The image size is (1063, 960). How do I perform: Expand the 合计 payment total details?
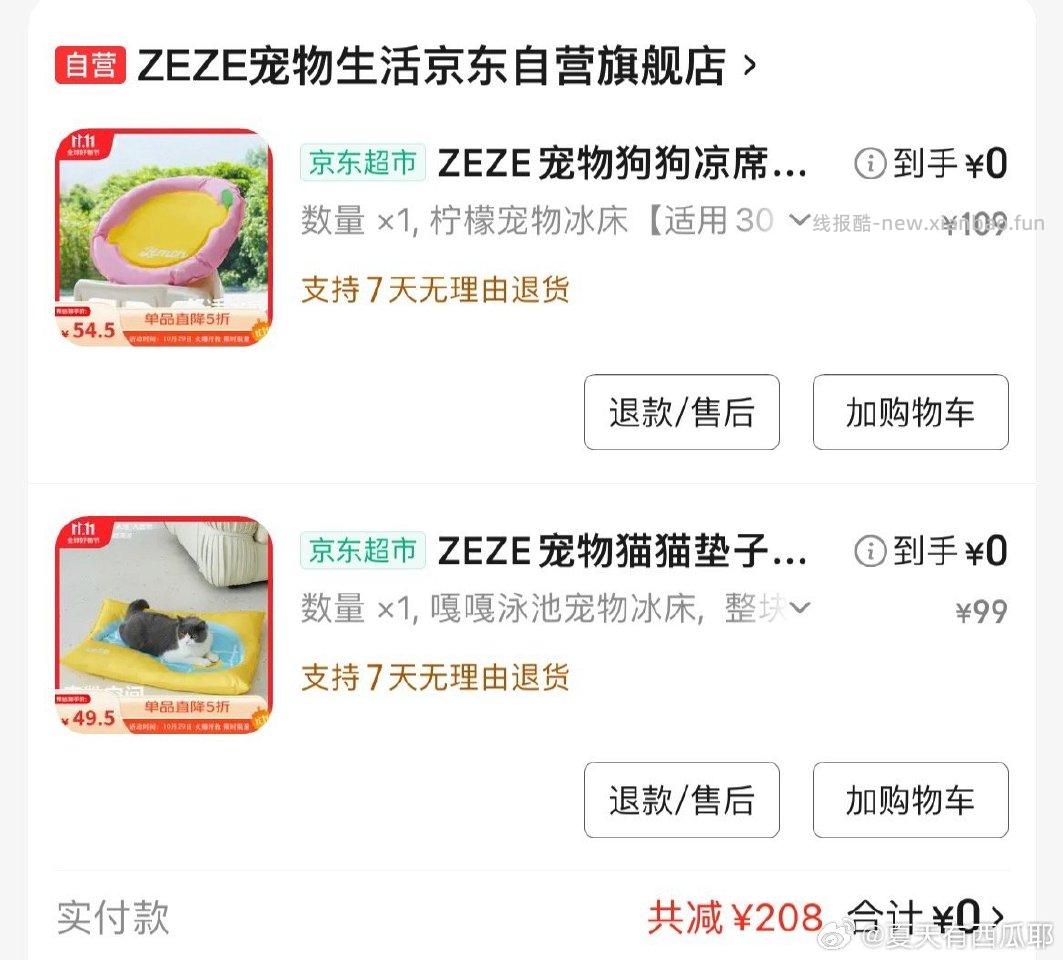[996, 916]
